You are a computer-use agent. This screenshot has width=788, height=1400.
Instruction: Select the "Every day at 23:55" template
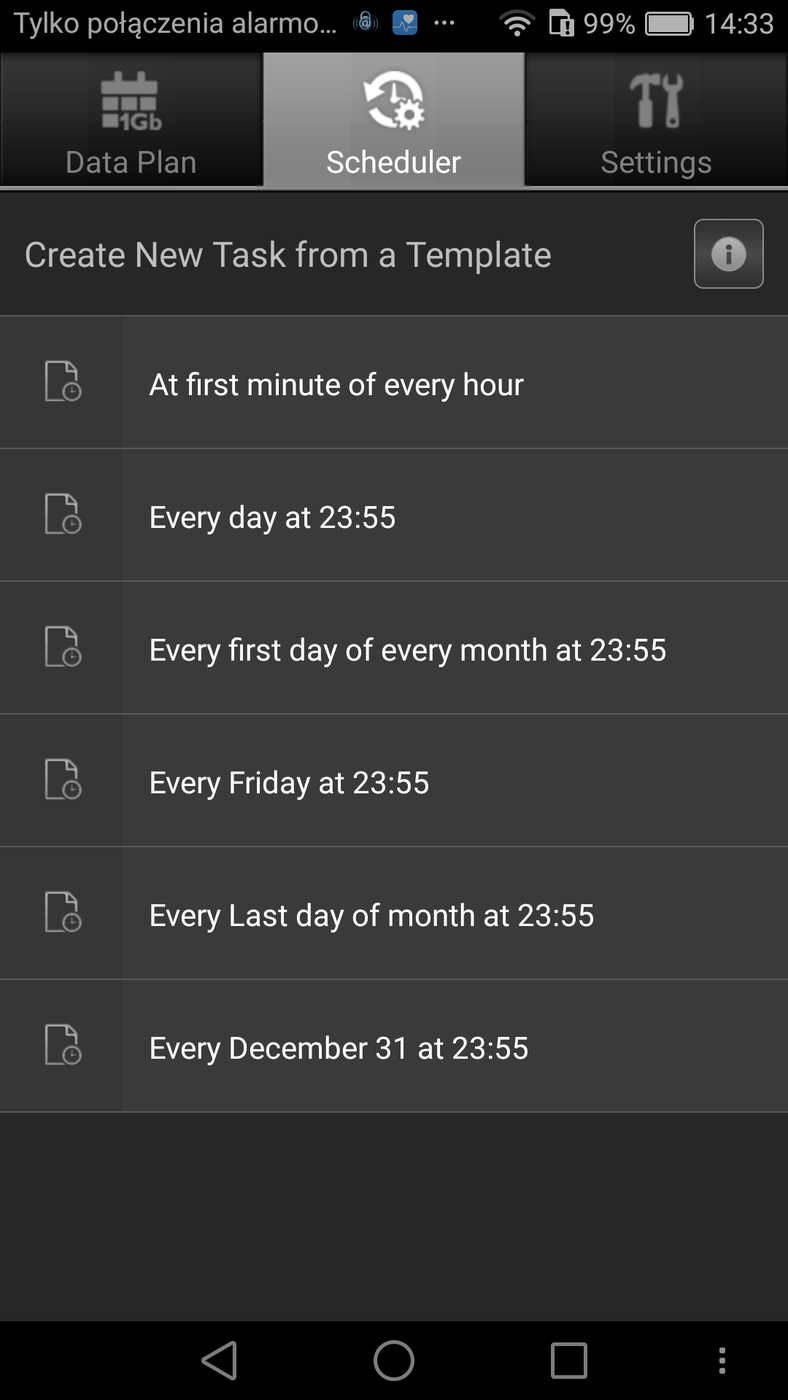pyautogui.click(x=394, y=517)
